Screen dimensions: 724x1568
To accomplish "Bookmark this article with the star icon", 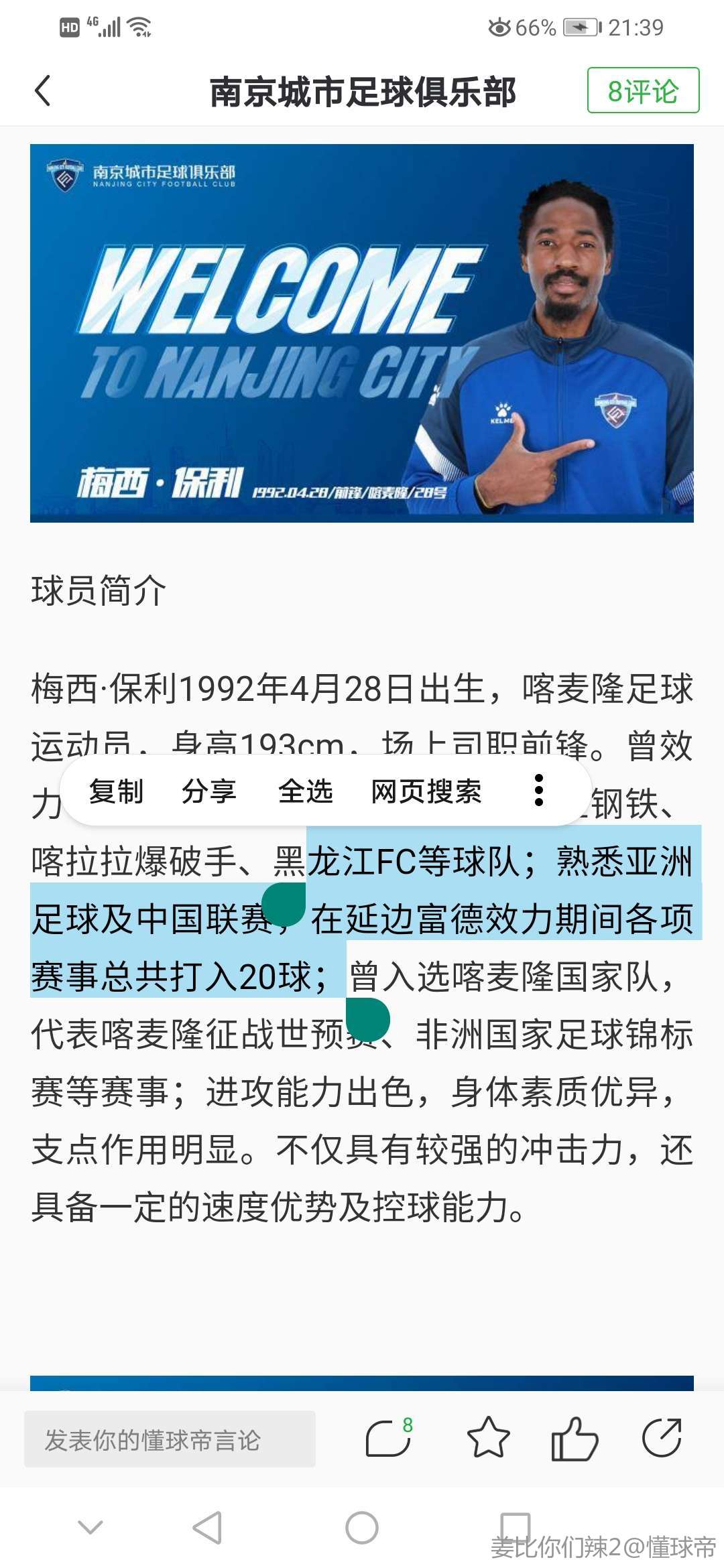I will click(x=488, y=1438).
